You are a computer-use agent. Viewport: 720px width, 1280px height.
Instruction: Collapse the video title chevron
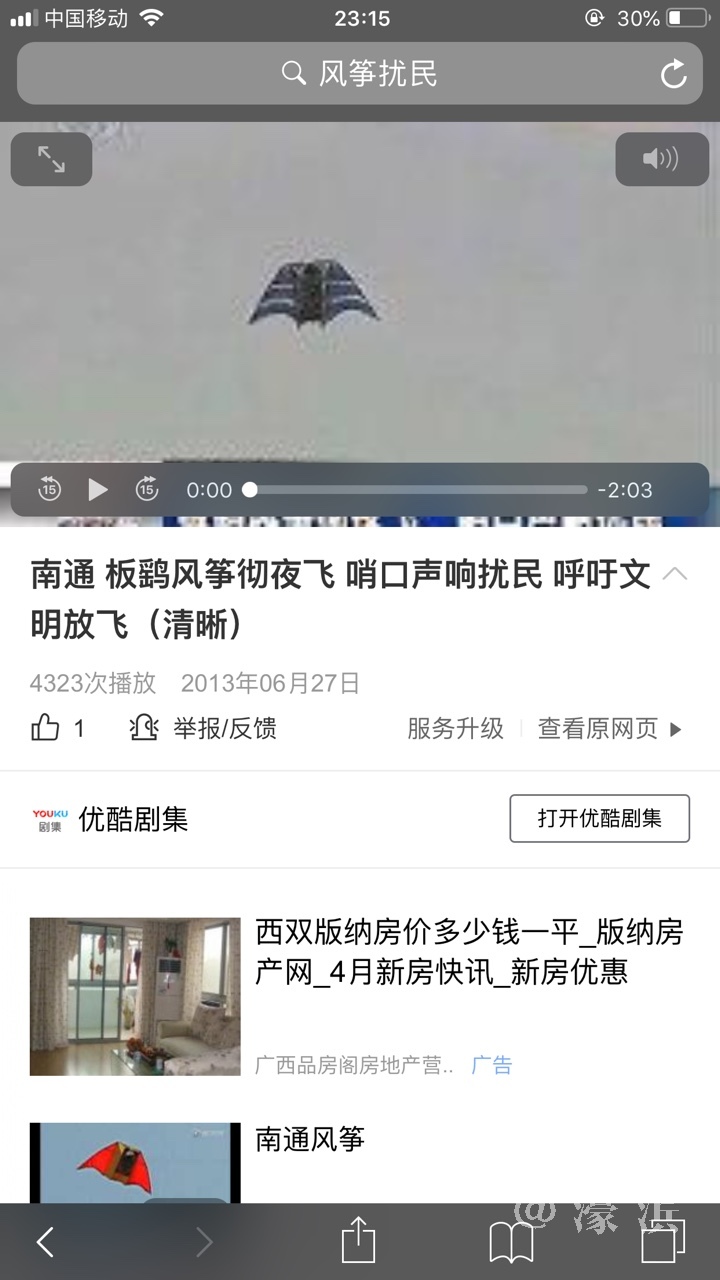pyautogui.click(x=676, y=574)
